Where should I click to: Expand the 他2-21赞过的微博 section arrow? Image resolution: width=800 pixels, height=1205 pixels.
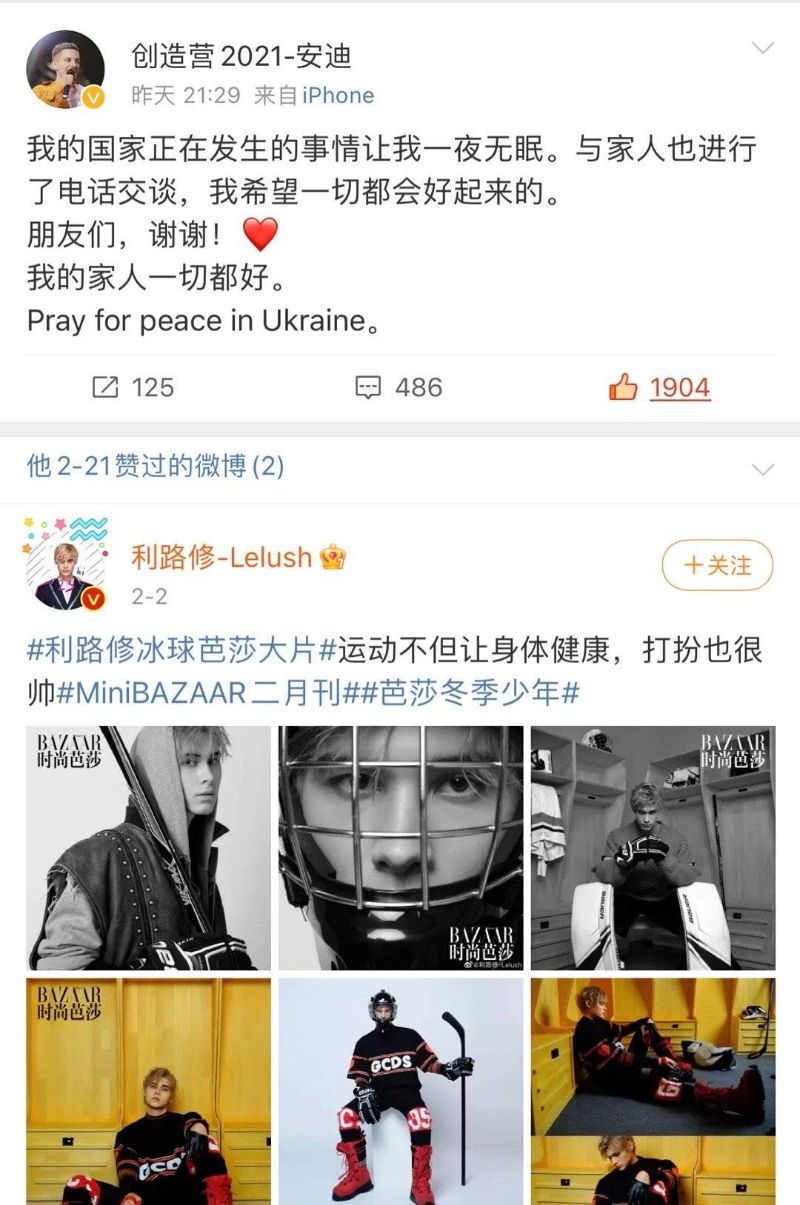point(763,469)
